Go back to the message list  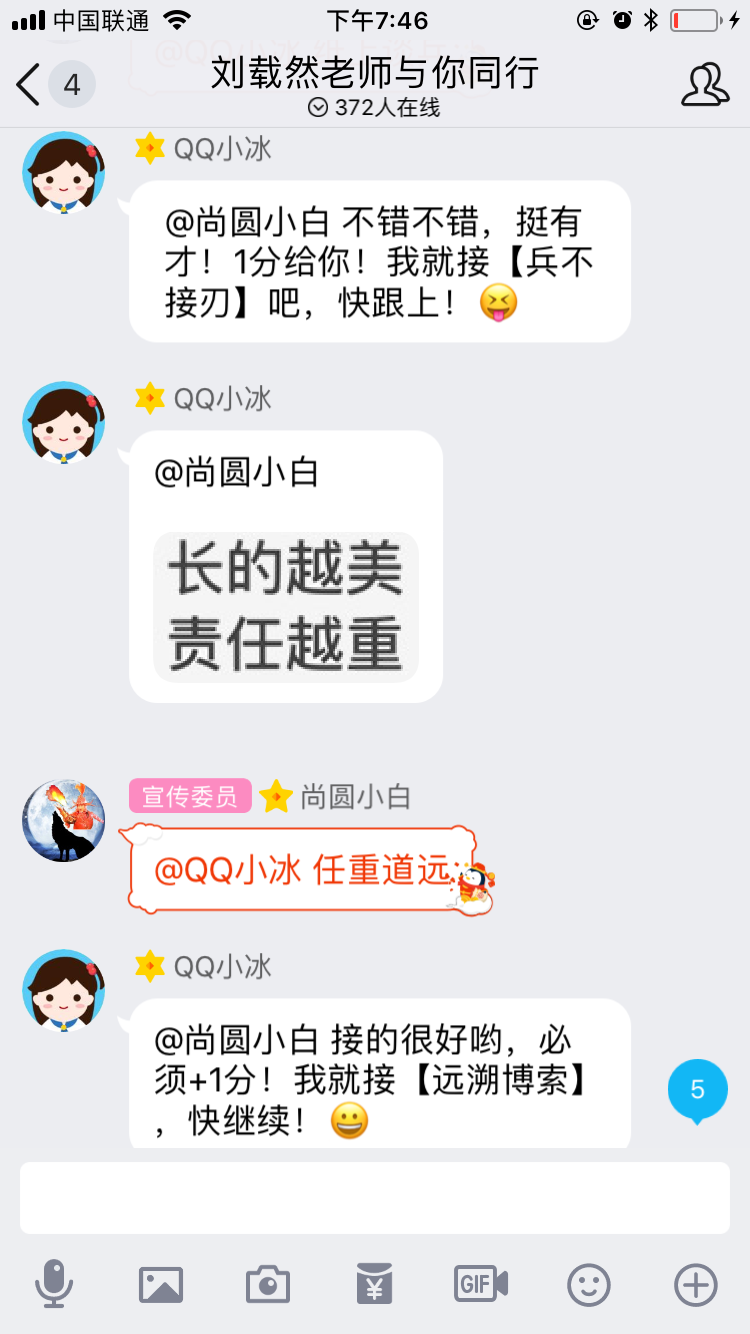point(30,85)
